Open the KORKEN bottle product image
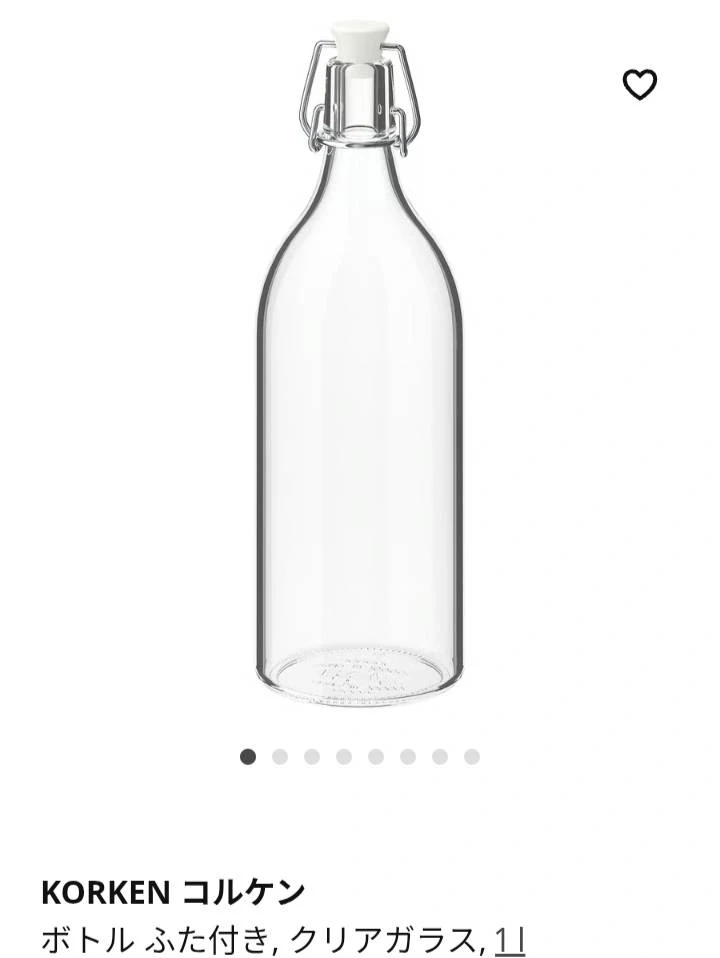The height and width of the screenshot is (958, 720). click(360, 370)
